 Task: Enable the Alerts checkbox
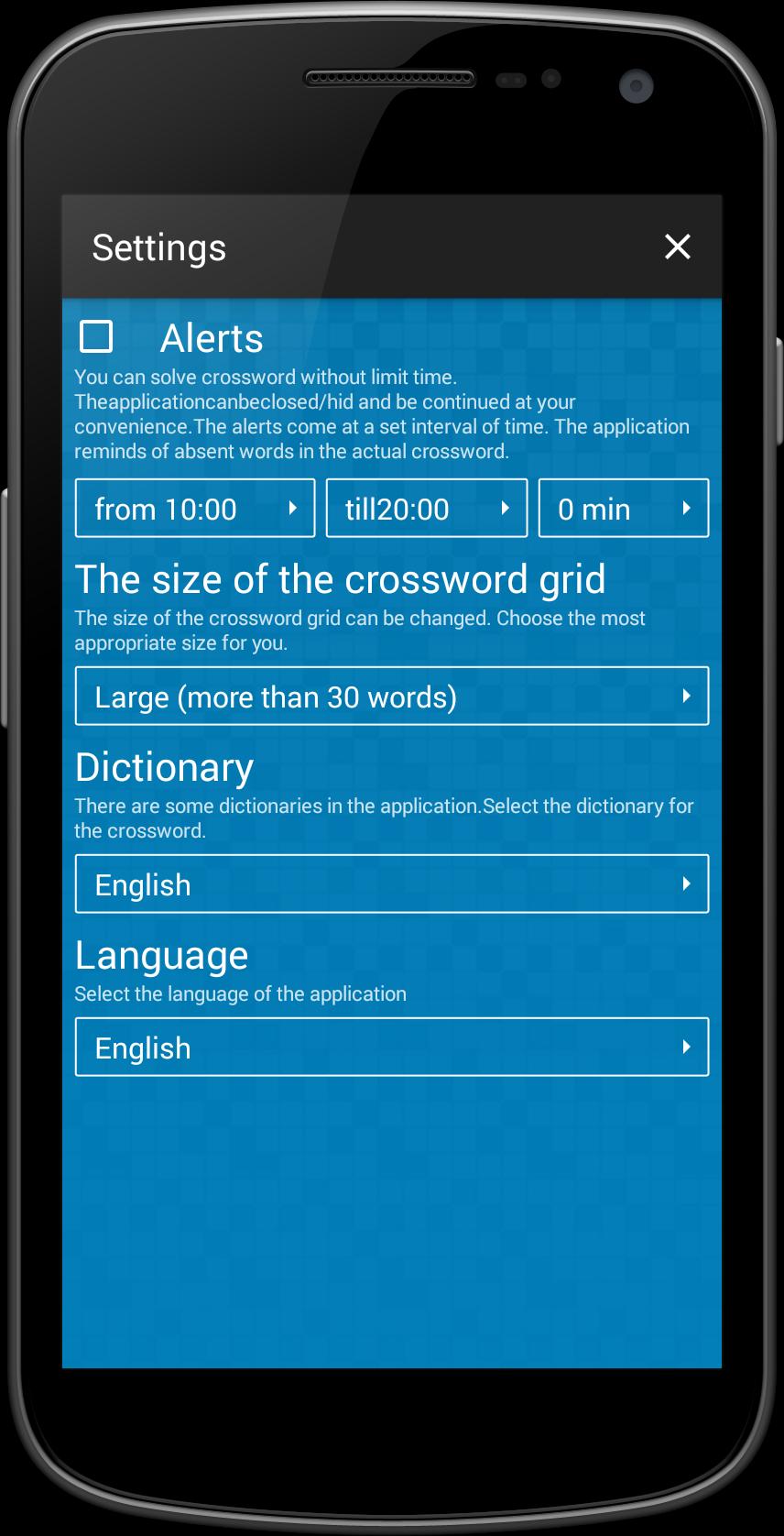(x=96, y=336)
